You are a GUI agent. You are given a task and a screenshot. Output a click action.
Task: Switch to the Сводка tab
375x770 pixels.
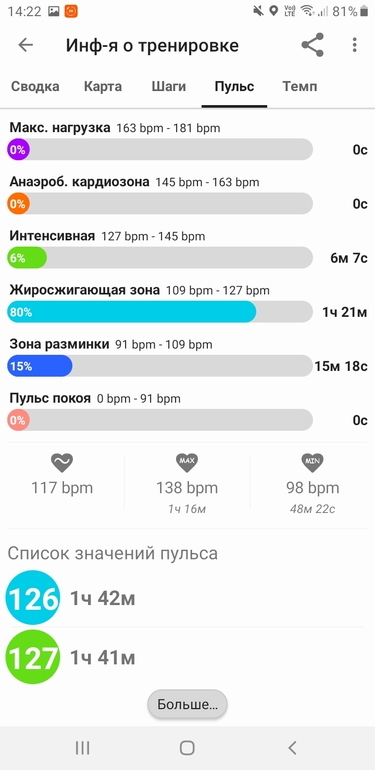(35, 87)
